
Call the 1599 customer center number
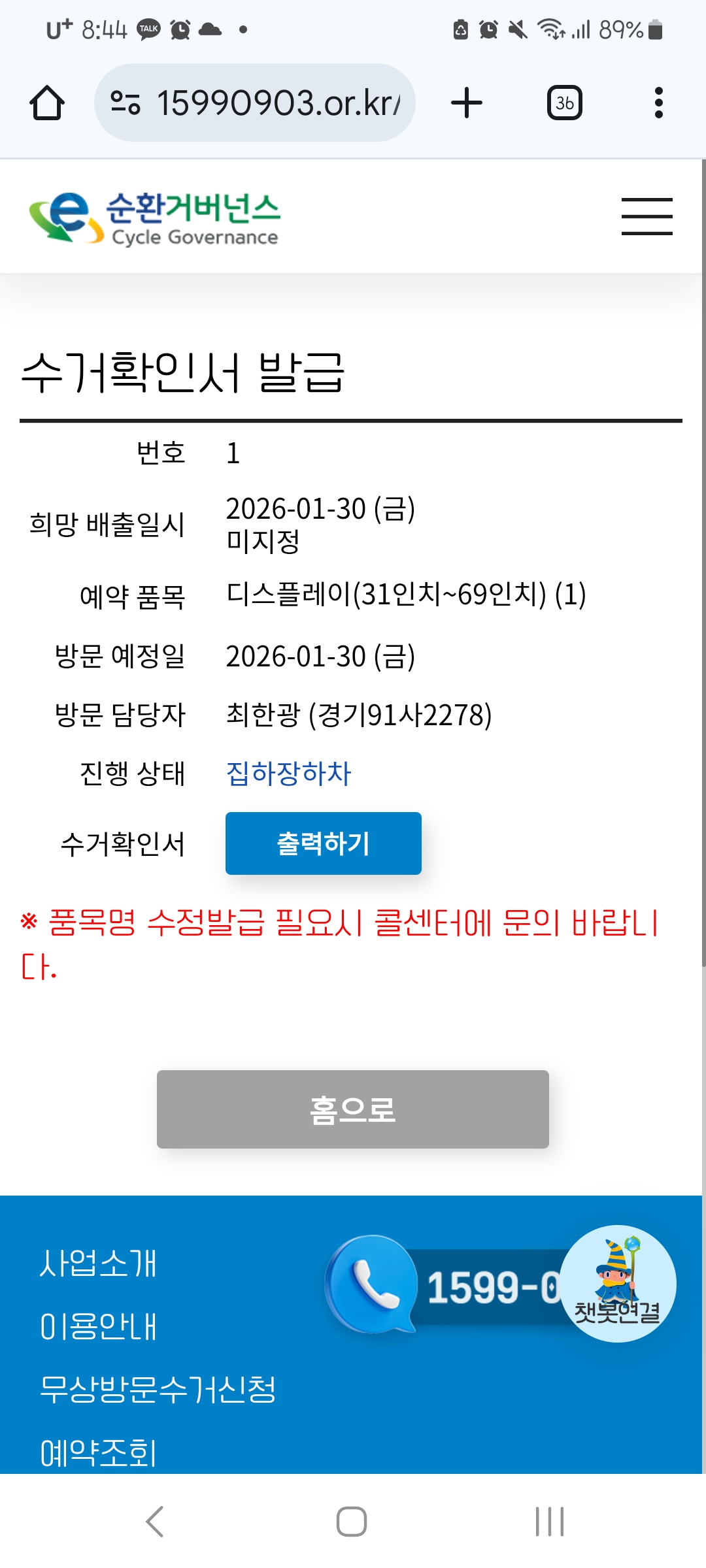[445, 1285]
